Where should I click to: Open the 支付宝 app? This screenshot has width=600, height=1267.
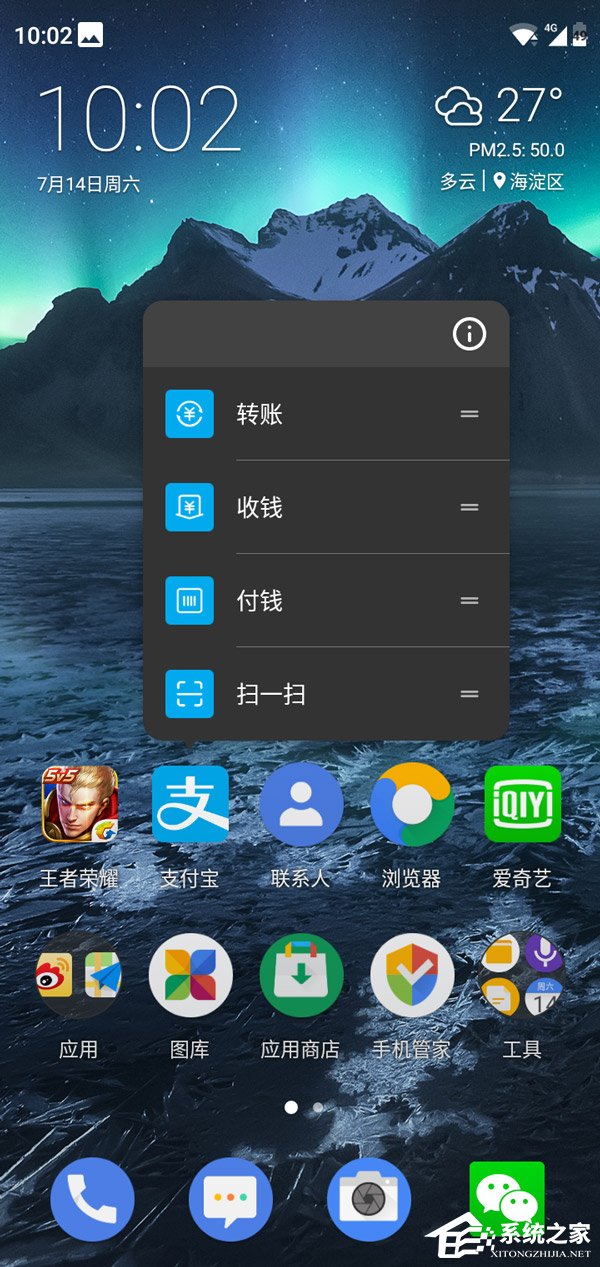[x=190, y=805]
